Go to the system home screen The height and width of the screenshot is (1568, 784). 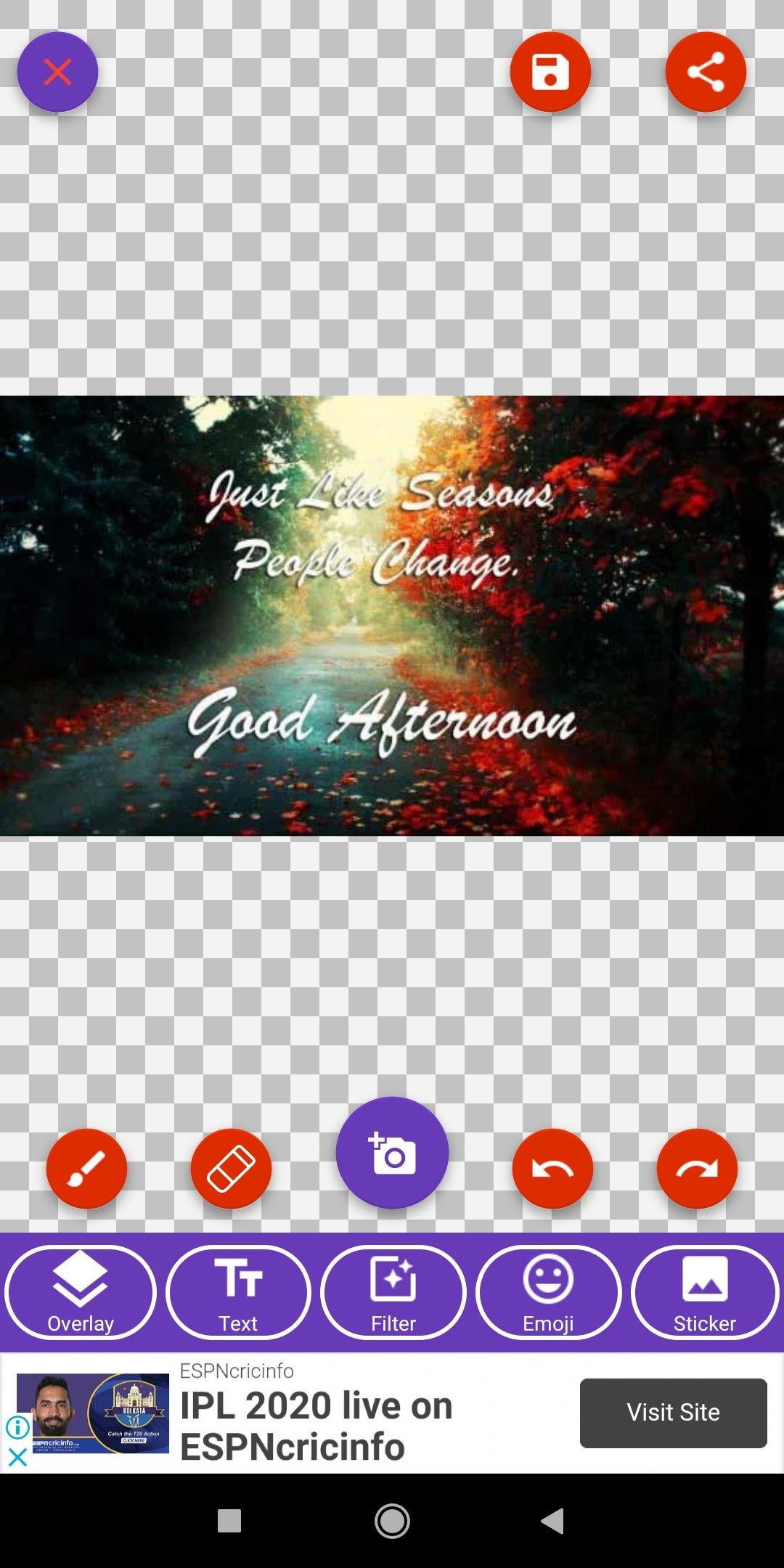pos(392,1520)
